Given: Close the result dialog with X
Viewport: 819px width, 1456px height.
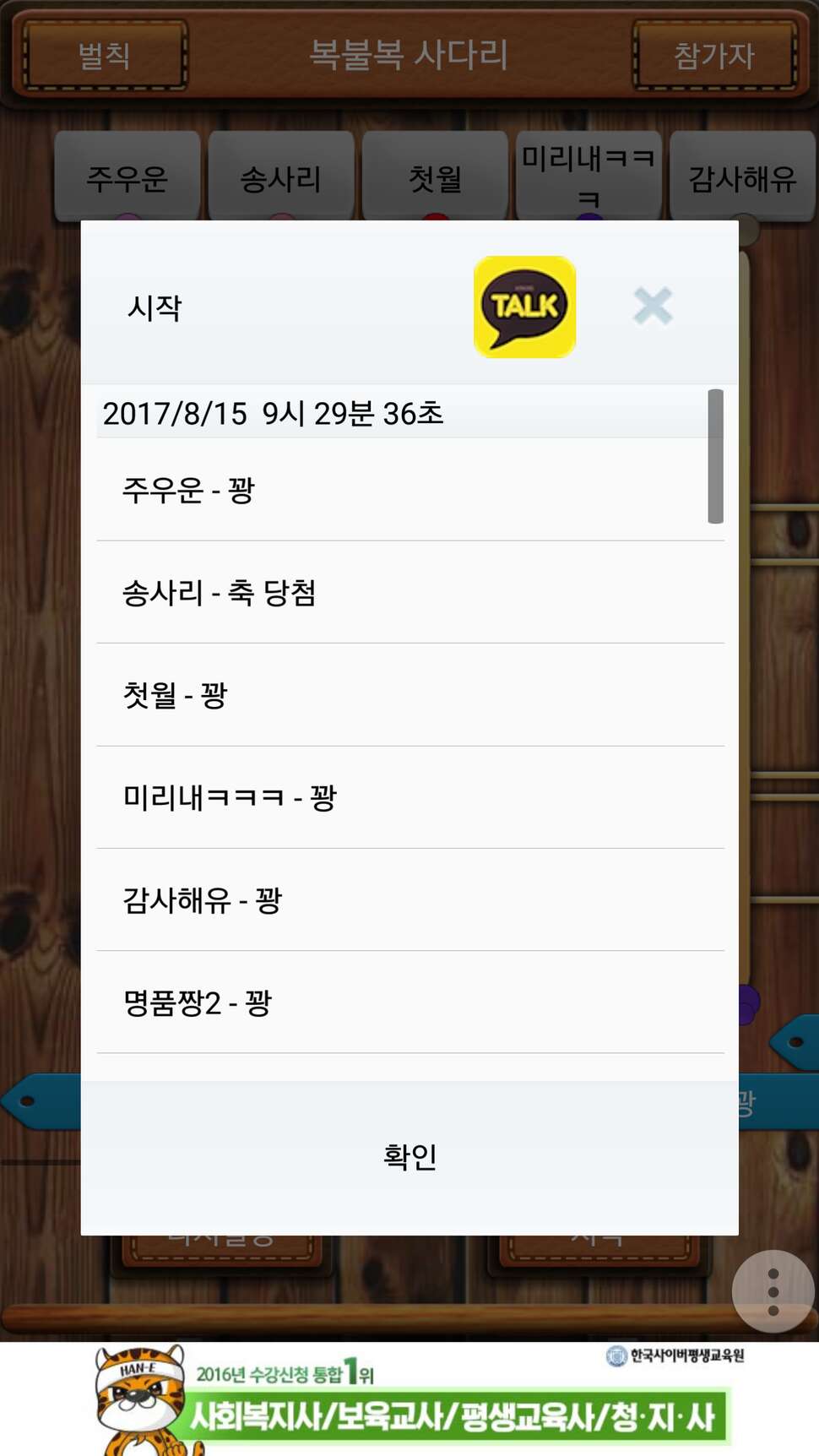Looking at the screenshot, I should pos(653,306).
